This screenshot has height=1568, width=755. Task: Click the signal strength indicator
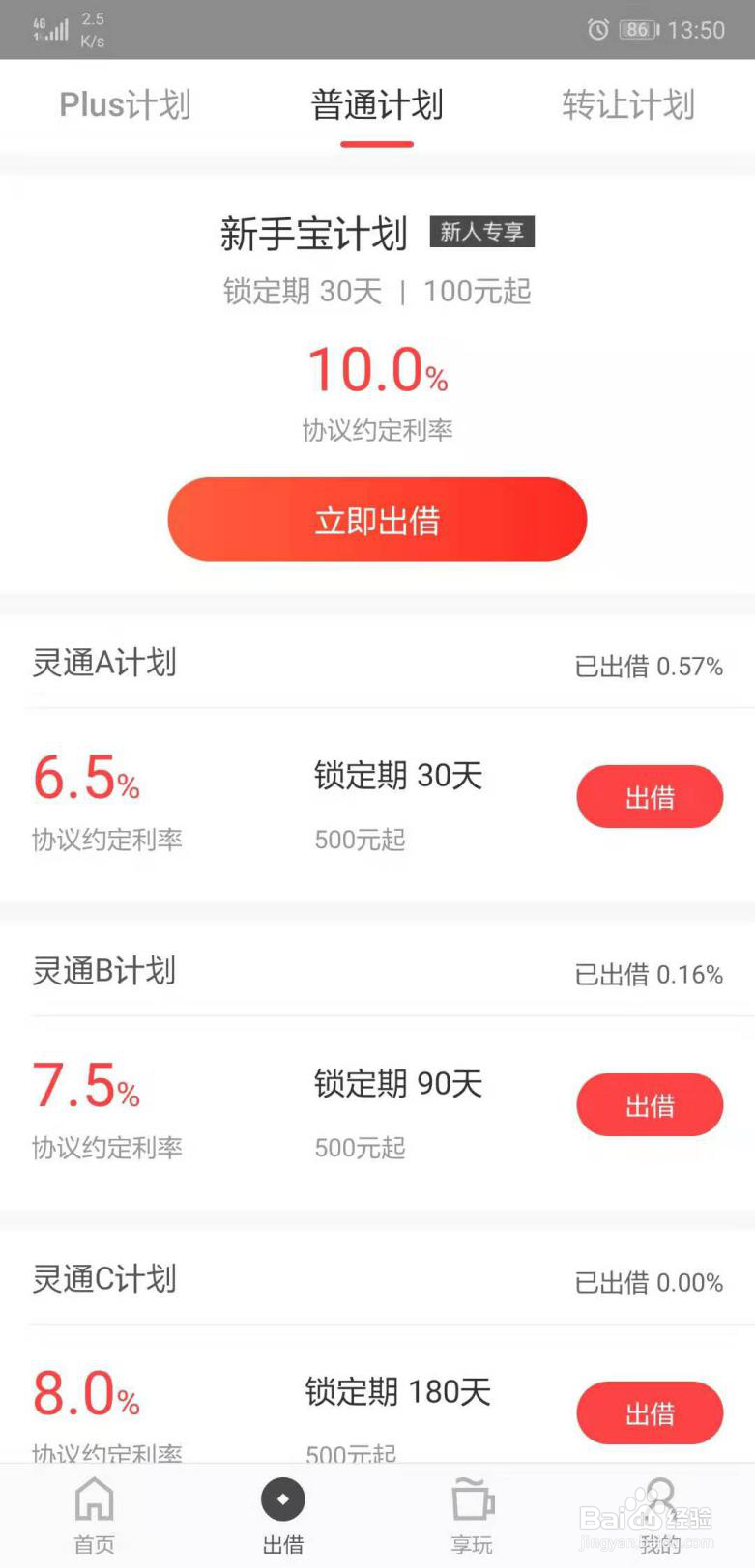[48, 29]
